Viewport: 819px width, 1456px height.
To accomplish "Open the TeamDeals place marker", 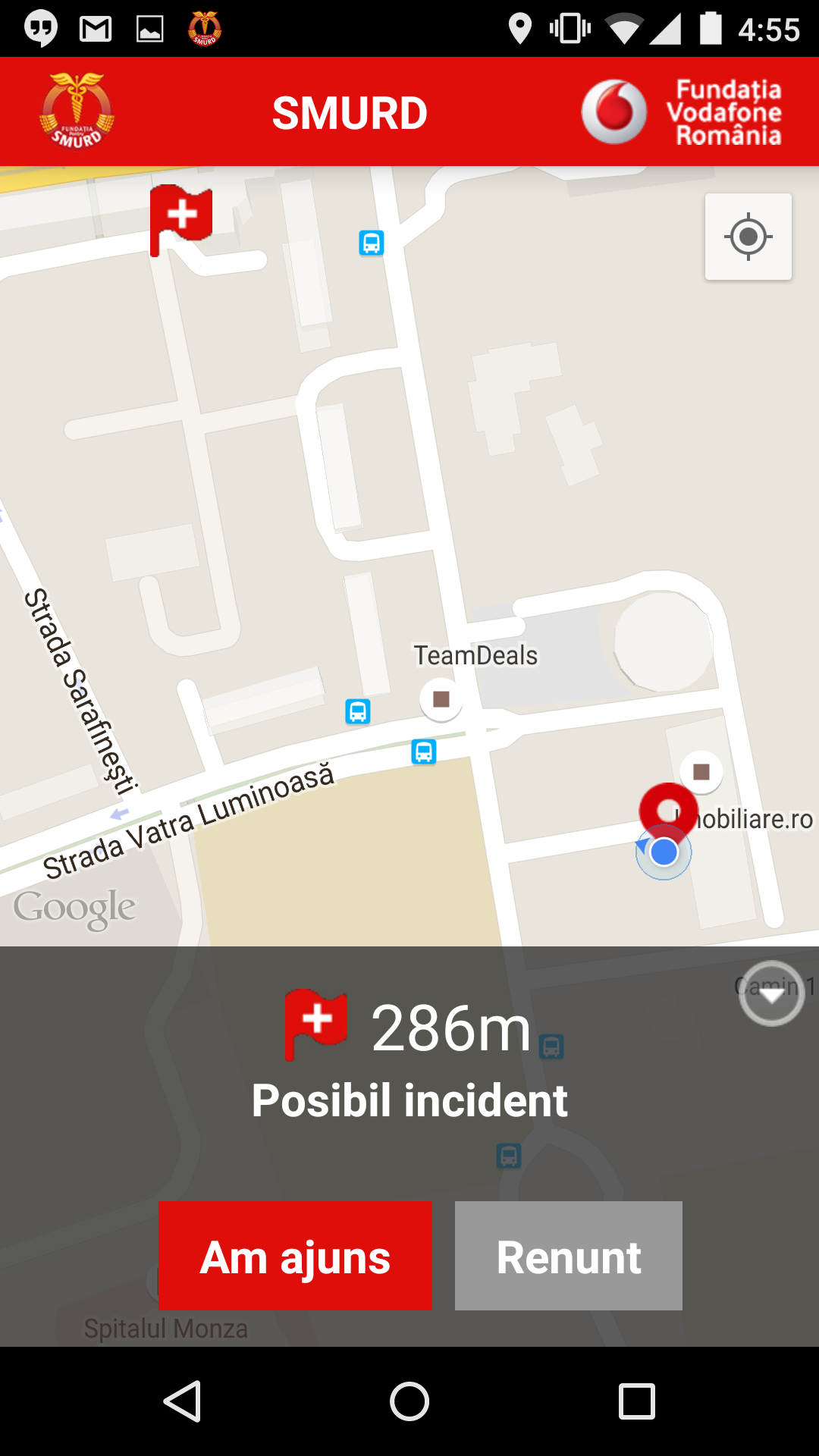I will pyautogui.click(x=441, y=699).
